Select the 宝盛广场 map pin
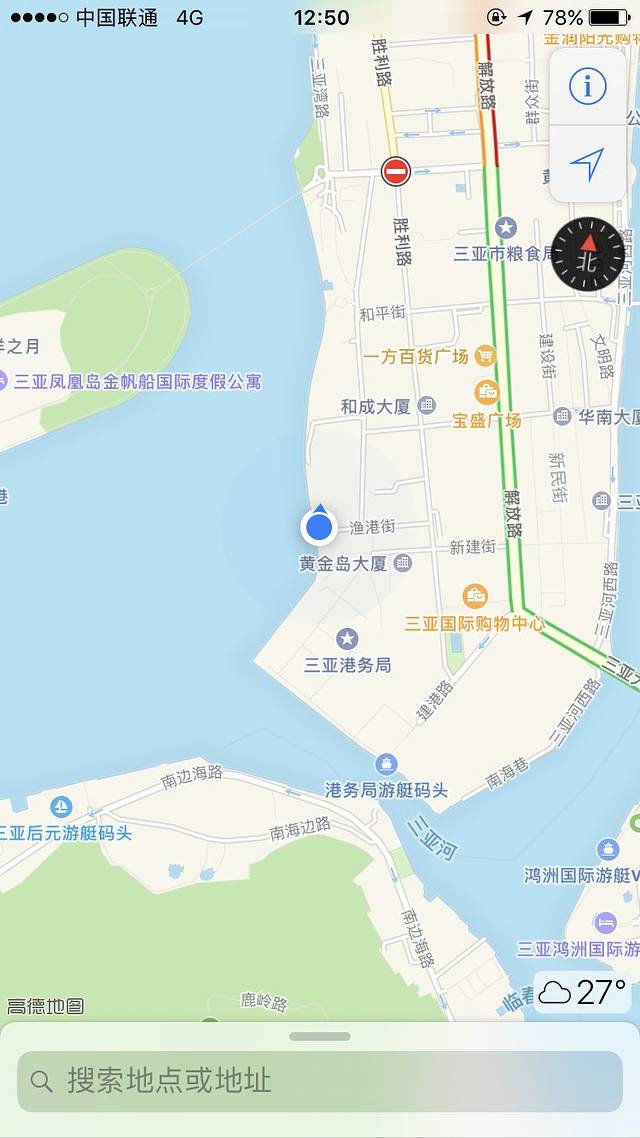 [487, 391]
